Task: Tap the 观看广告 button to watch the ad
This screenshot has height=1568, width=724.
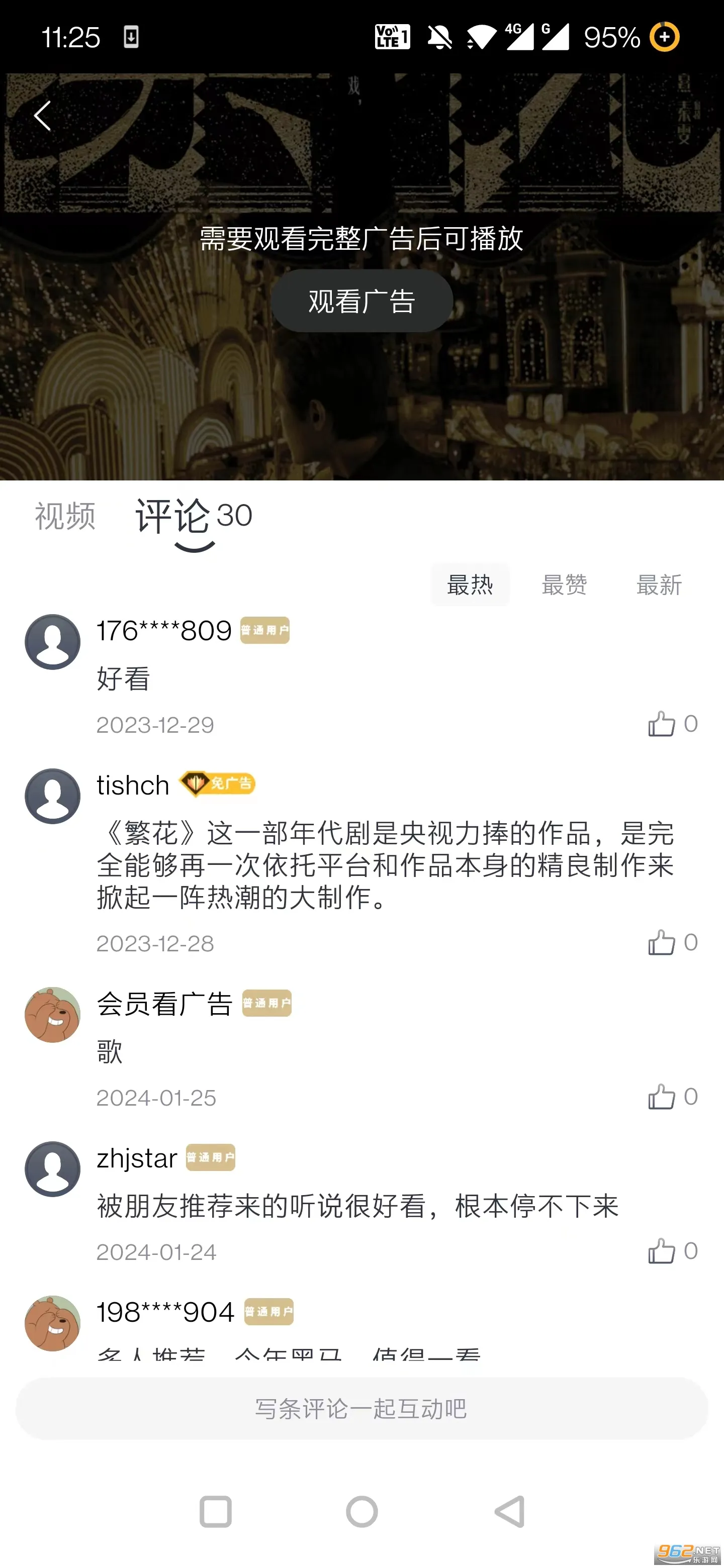Action: [361, 300]
